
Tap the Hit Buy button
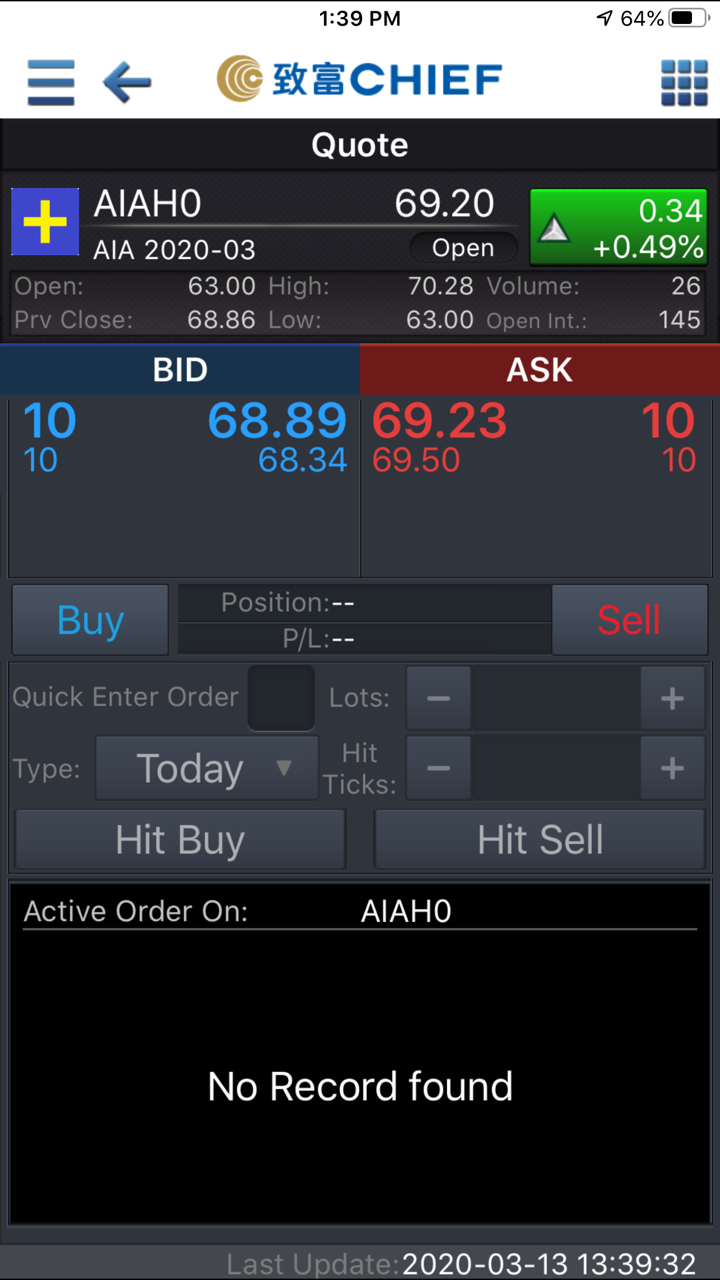[x=180, y=840]
